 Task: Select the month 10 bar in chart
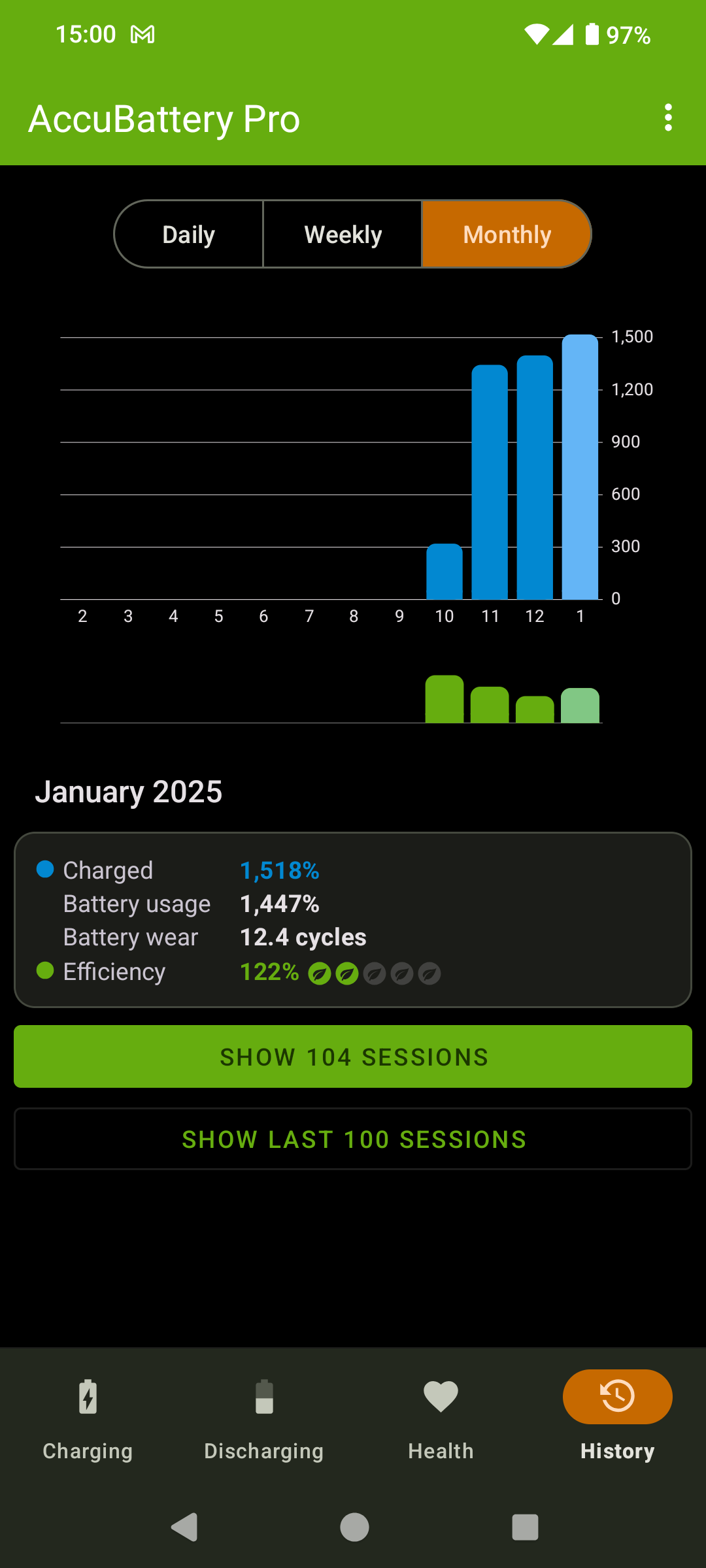pyautogui.click(x=445, y=572)
